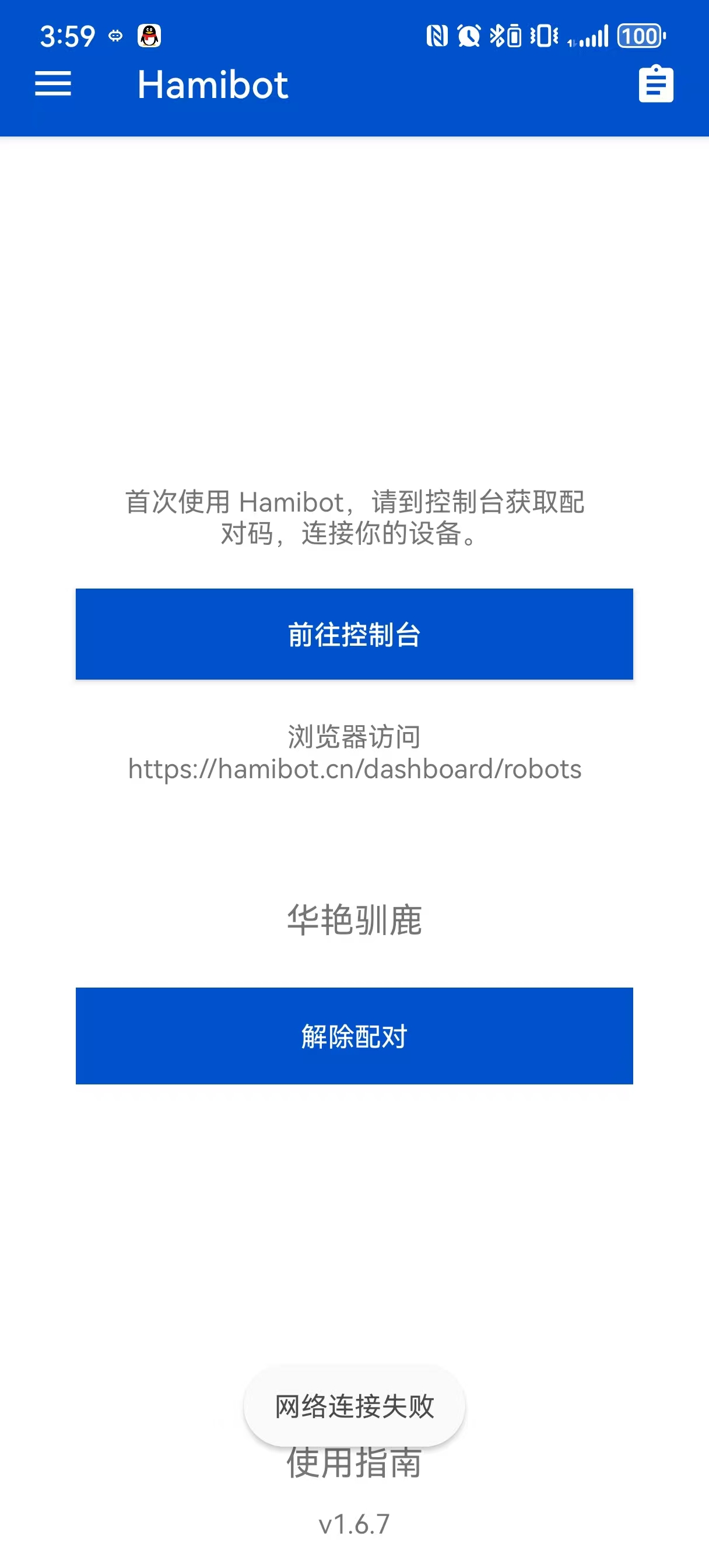709x1568 pixels.
Task: Tap the 前往控制台 button
Action: pyautogui.click(x=354, y=633)
